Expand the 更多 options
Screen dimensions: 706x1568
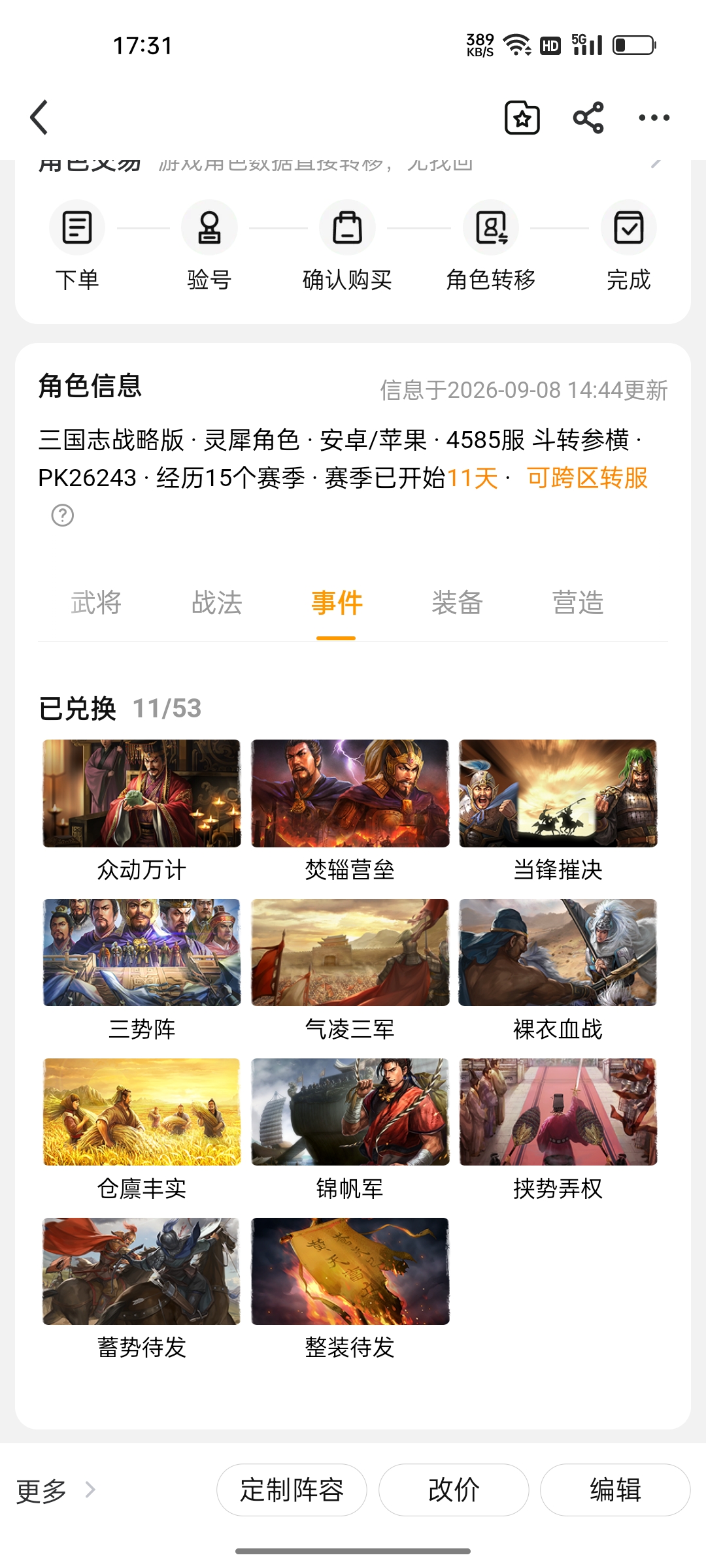pyautogui.click(x=56, y=1490)
